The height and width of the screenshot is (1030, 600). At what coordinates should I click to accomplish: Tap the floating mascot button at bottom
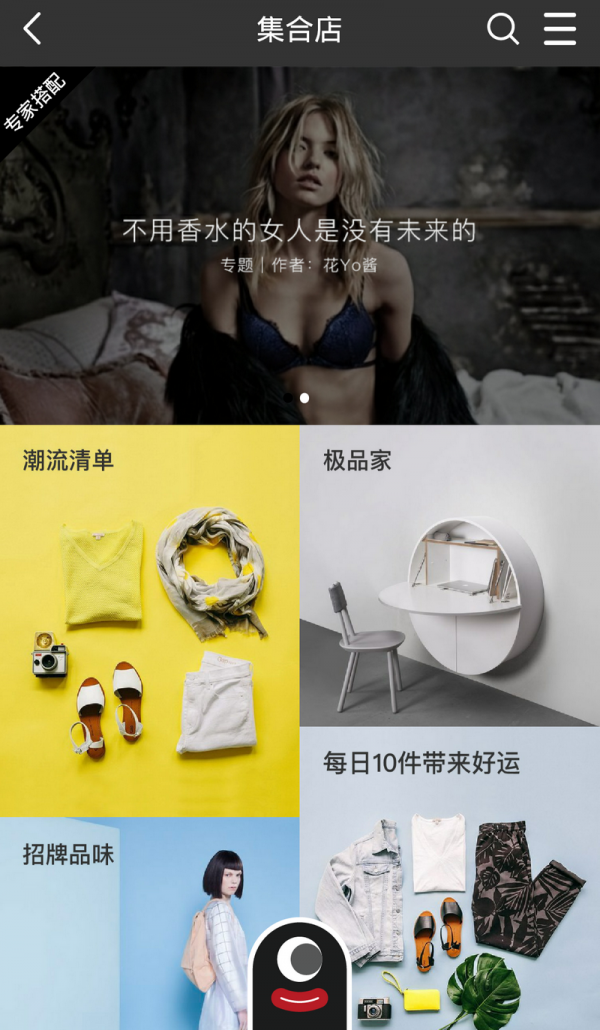[299, 975]
